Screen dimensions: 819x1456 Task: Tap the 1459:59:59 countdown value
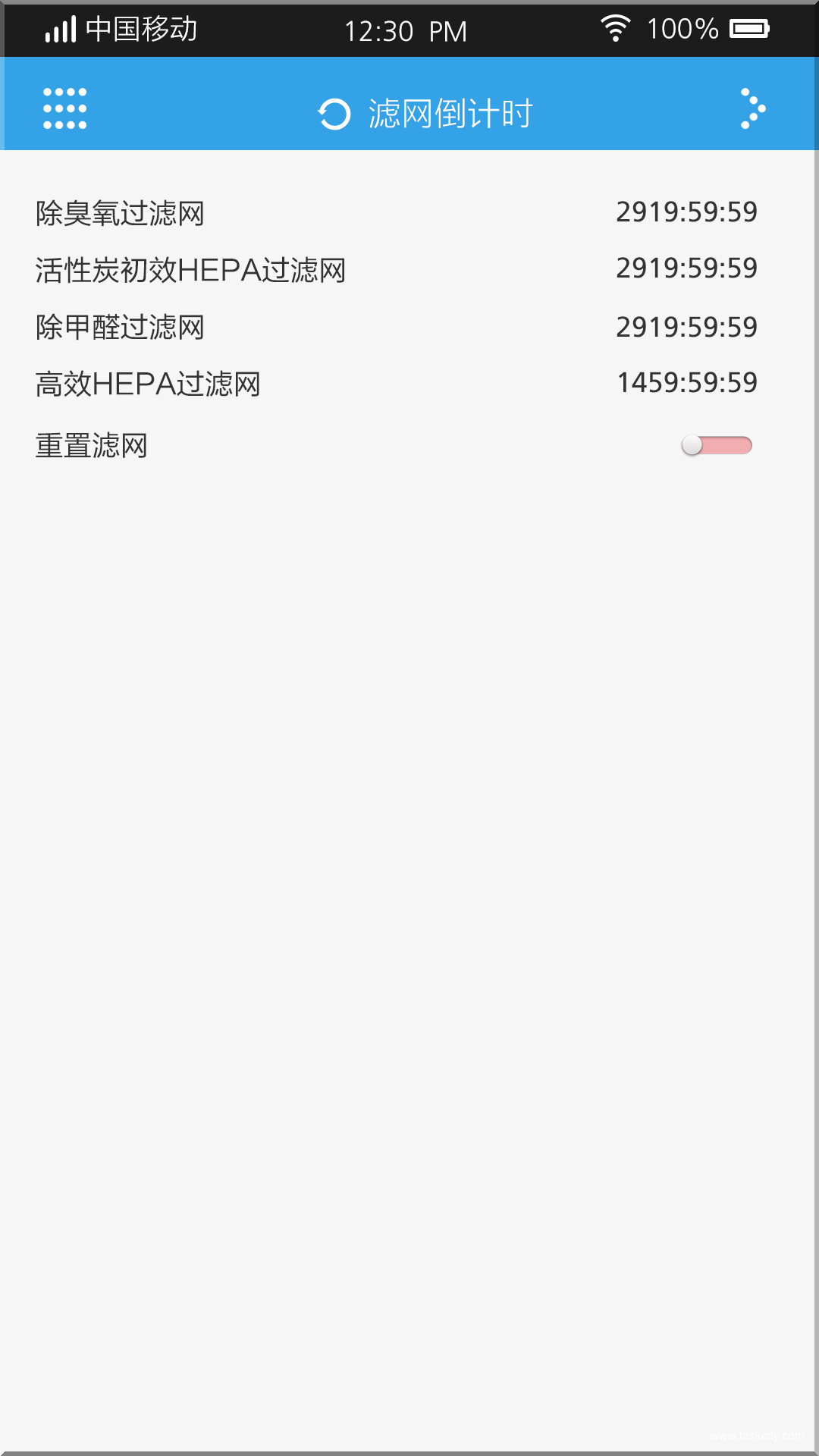pos(686,384)
